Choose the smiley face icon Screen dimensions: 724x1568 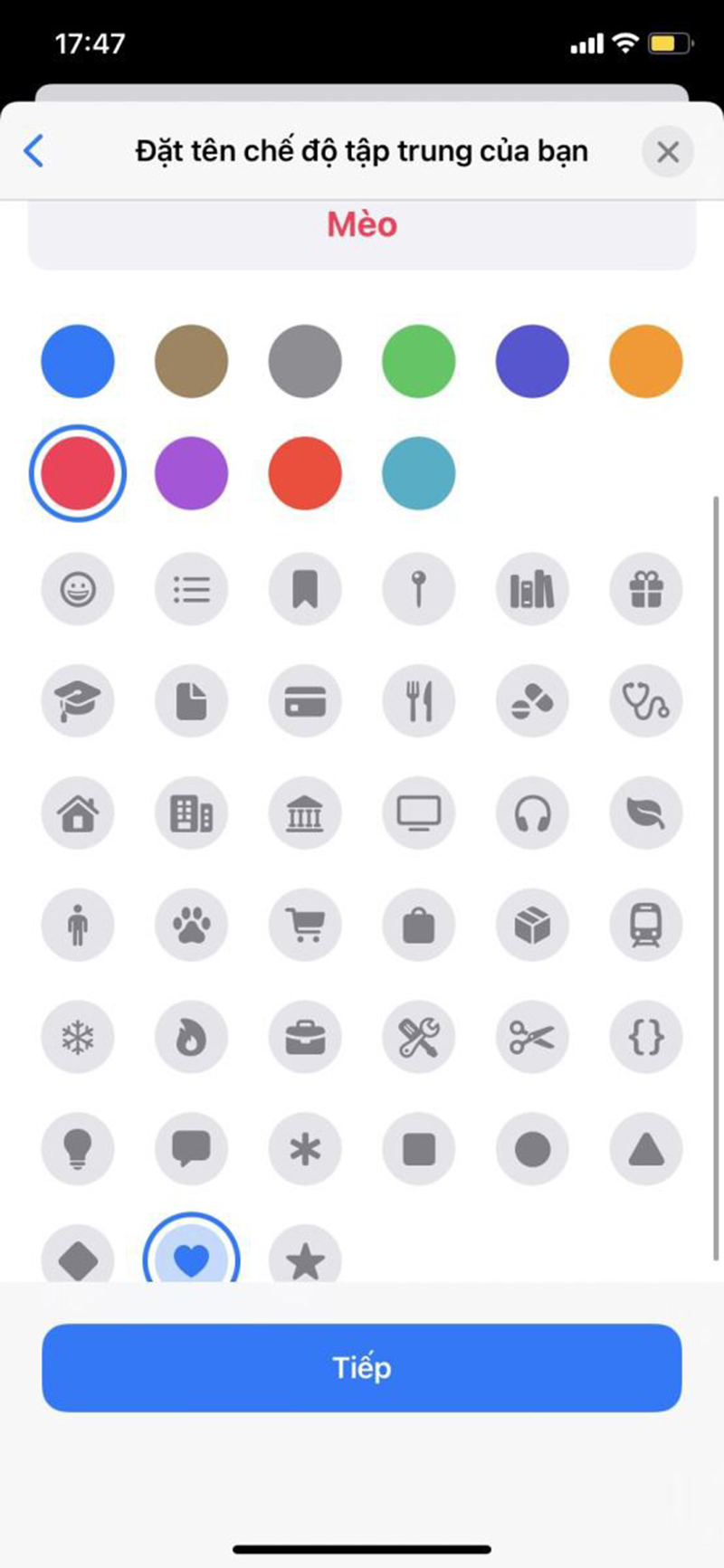78,590
